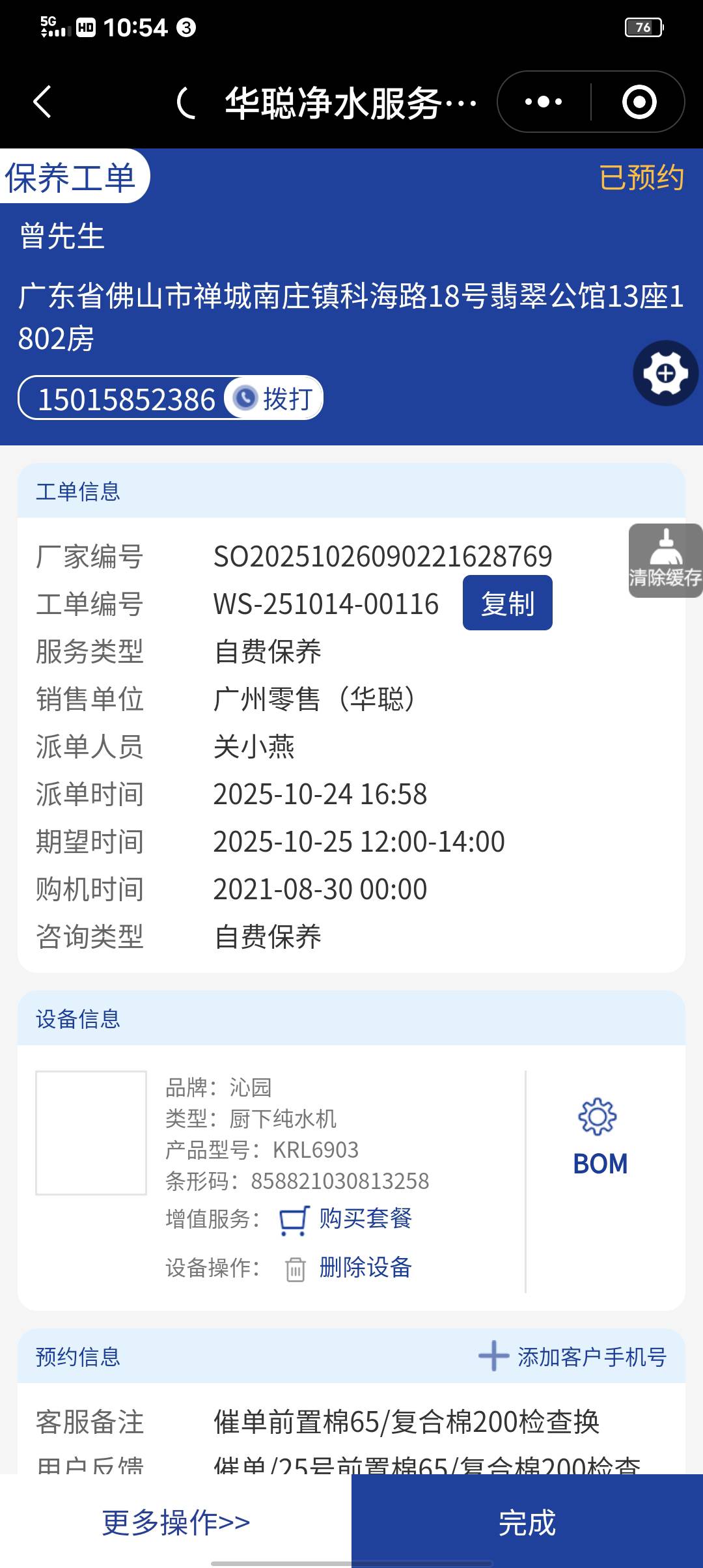Mark the work order as 完成
Image resolution: width=703 pixels, height=1568 pixels.
point(527,1522)
